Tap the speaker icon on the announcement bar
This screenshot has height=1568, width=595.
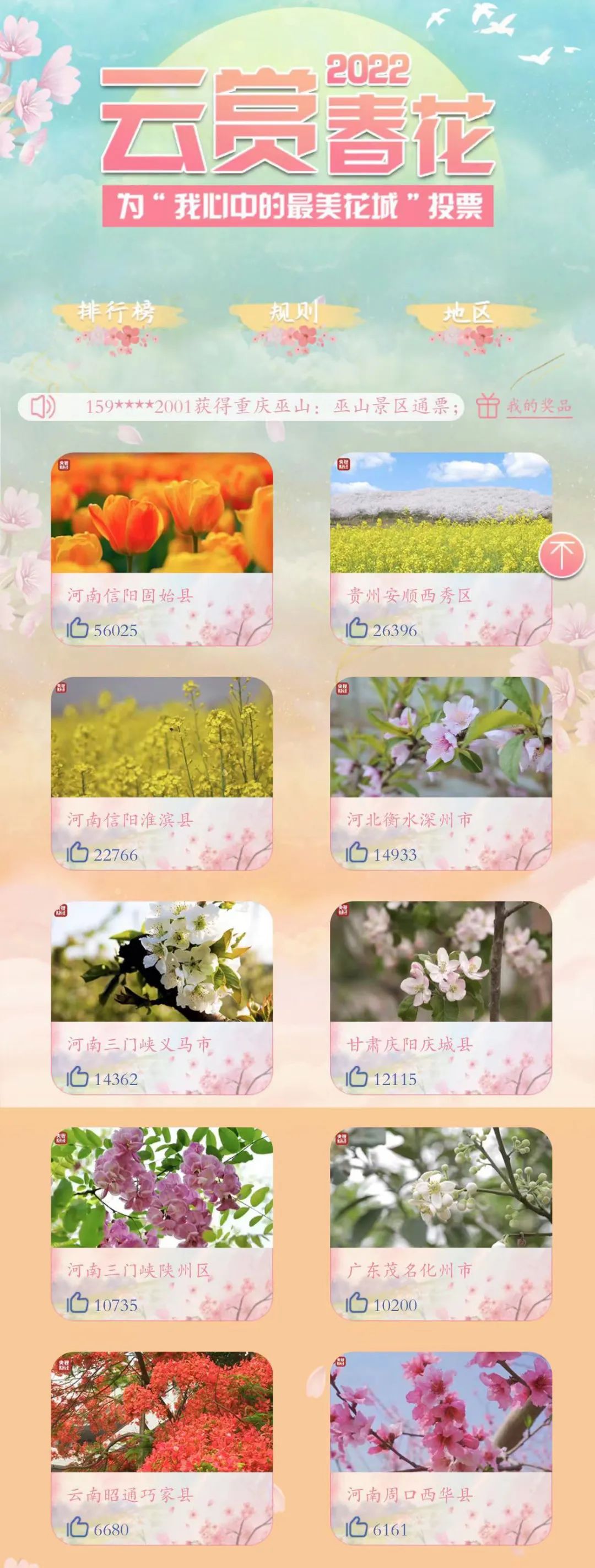pyautogui.click(x=42, y=406)
